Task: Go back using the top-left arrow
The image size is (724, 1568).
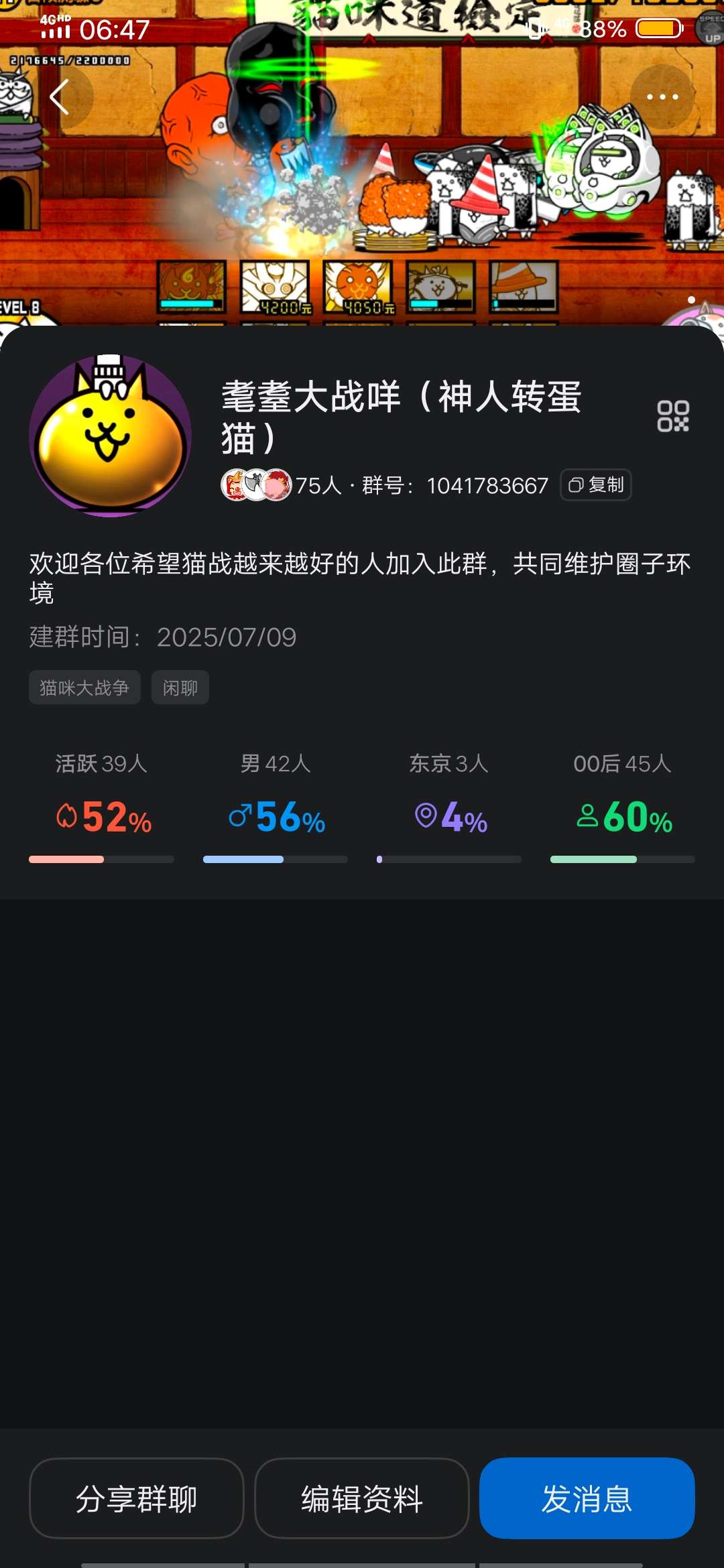Action: tap(60, 98)
